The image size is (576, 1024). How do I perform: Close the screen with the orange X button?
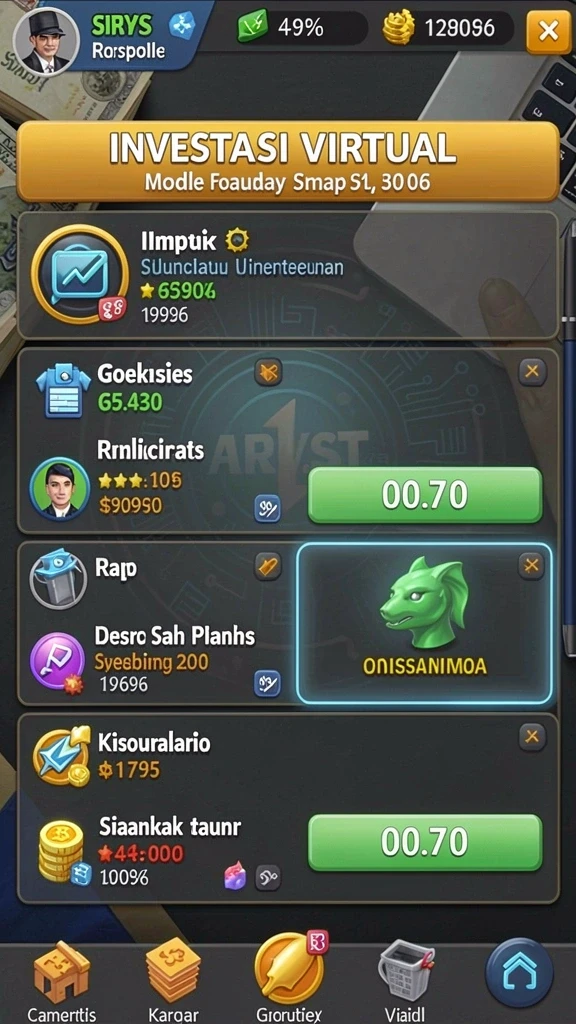coord(549,31)
